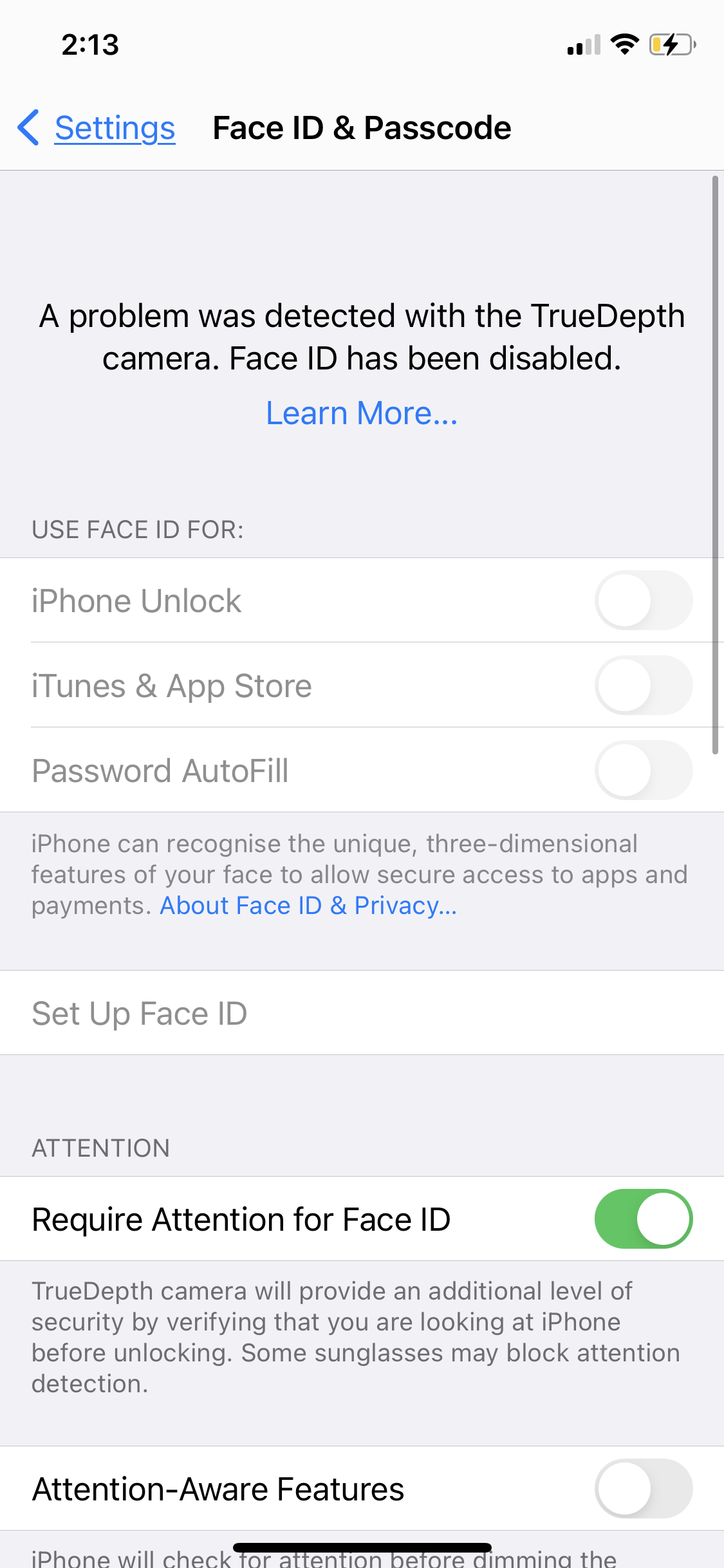Turn on Attention-Aware Features
The image size is (724, 1568).
tap(643, 1489)
